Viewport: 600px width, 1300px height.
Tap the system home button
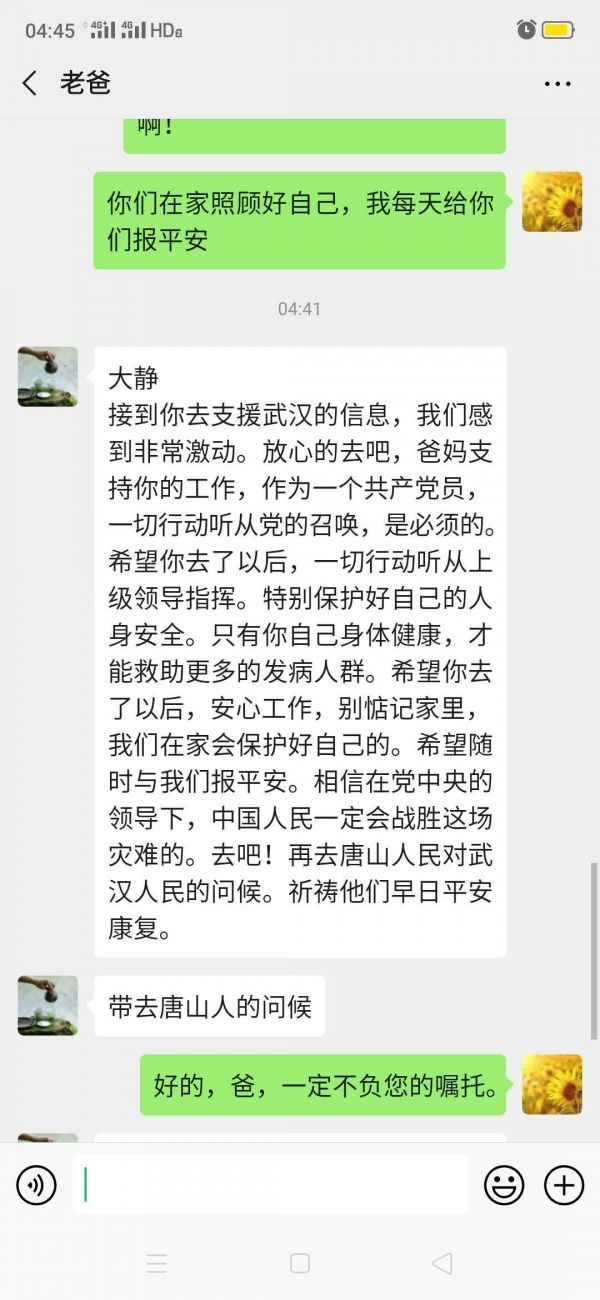pyautogui.click(x=299, y=1263)
